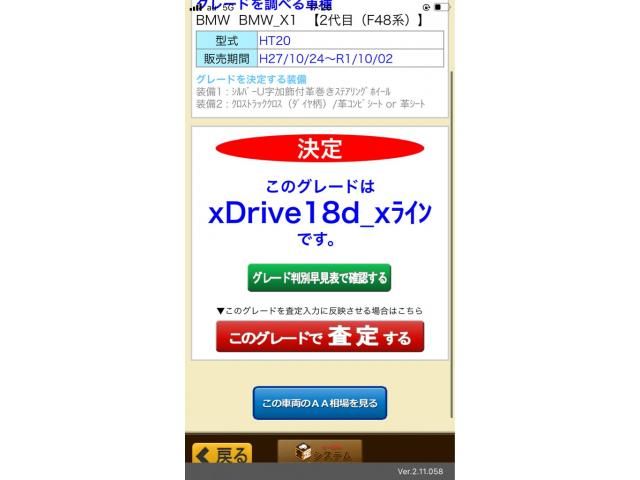This screenshot has height=480, width=640.
Task: Apply this grade with このグレードで査定する
Action: pos(319,338)
